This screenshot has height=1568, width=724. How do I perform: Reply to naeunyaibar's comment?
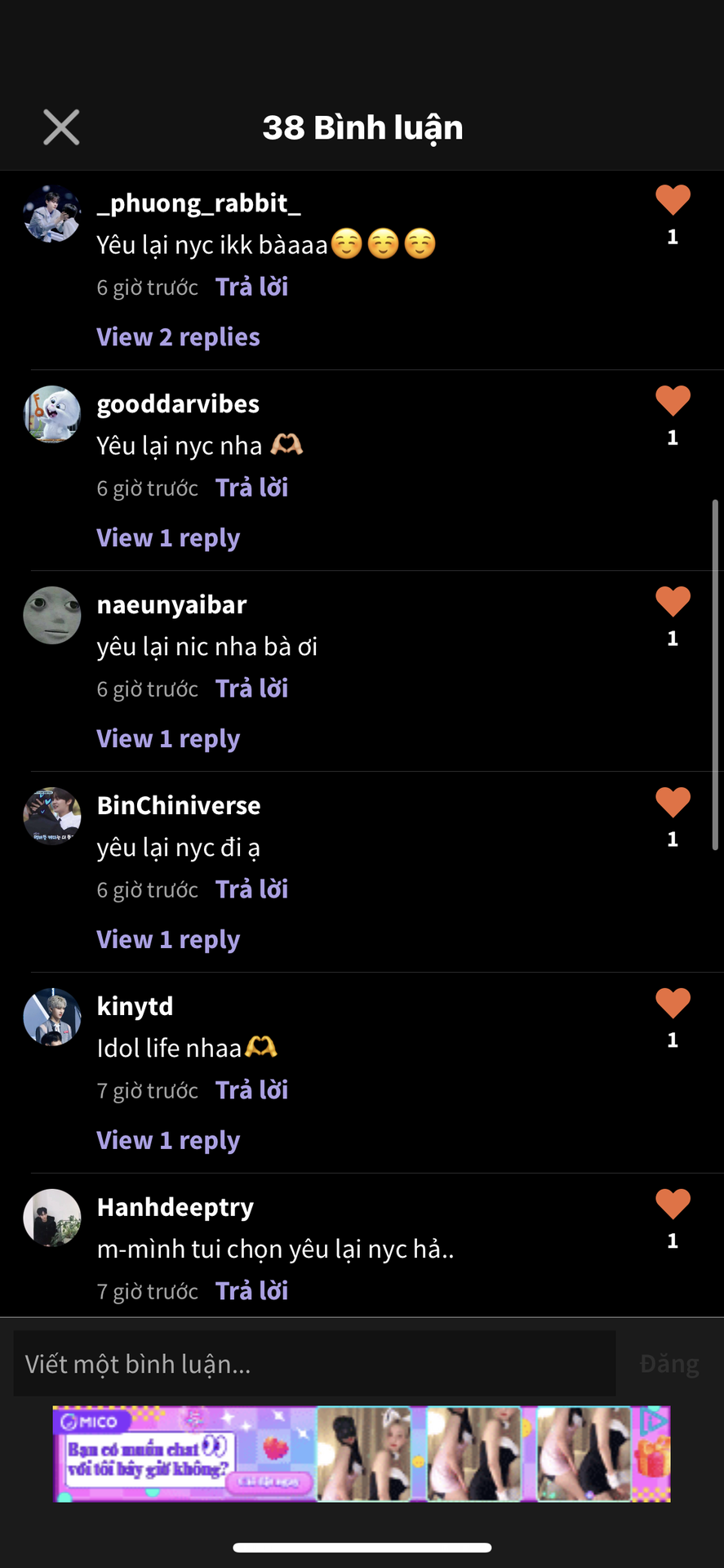coord(251,689)
